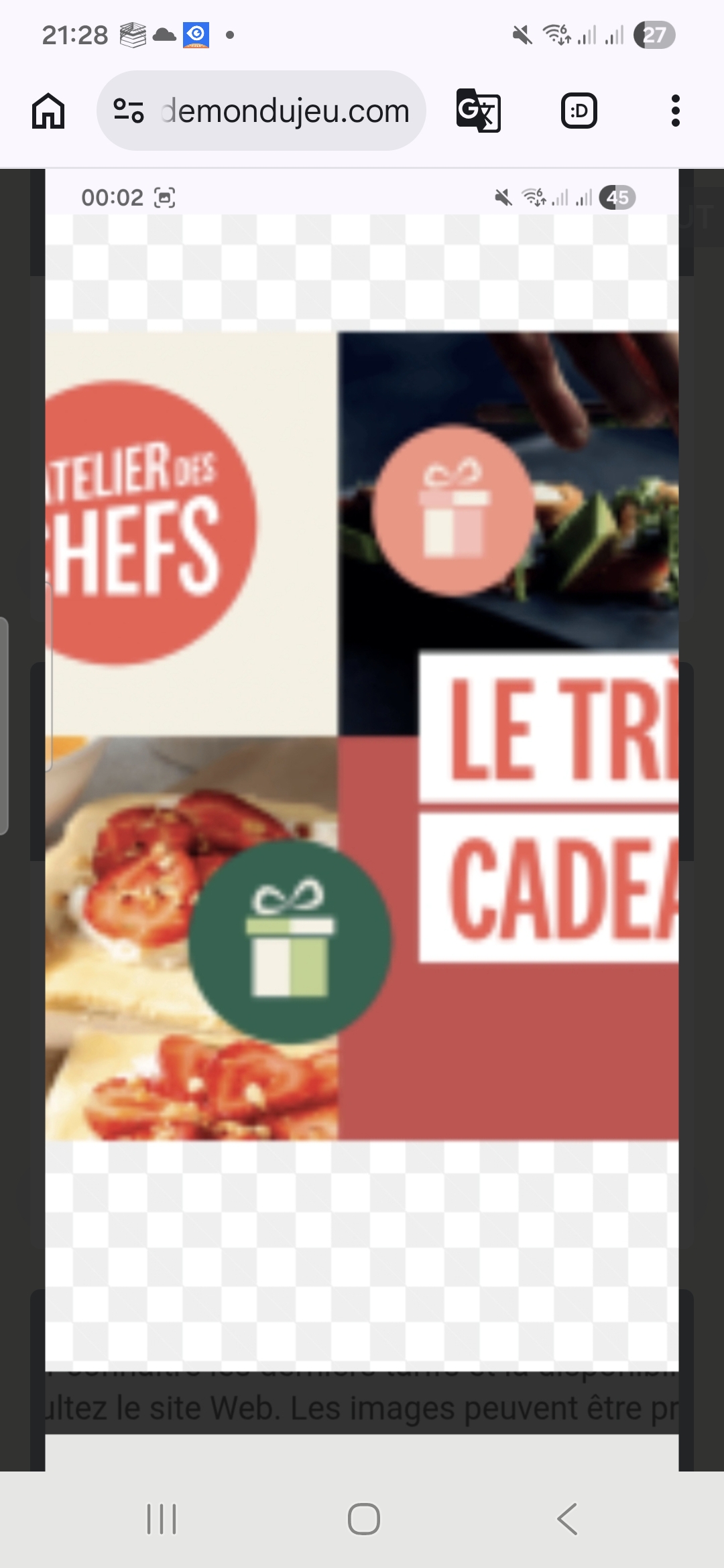This screenshot has width=724, height=1568.
Task: Go back with the system back button
Action: point(567,1518)
